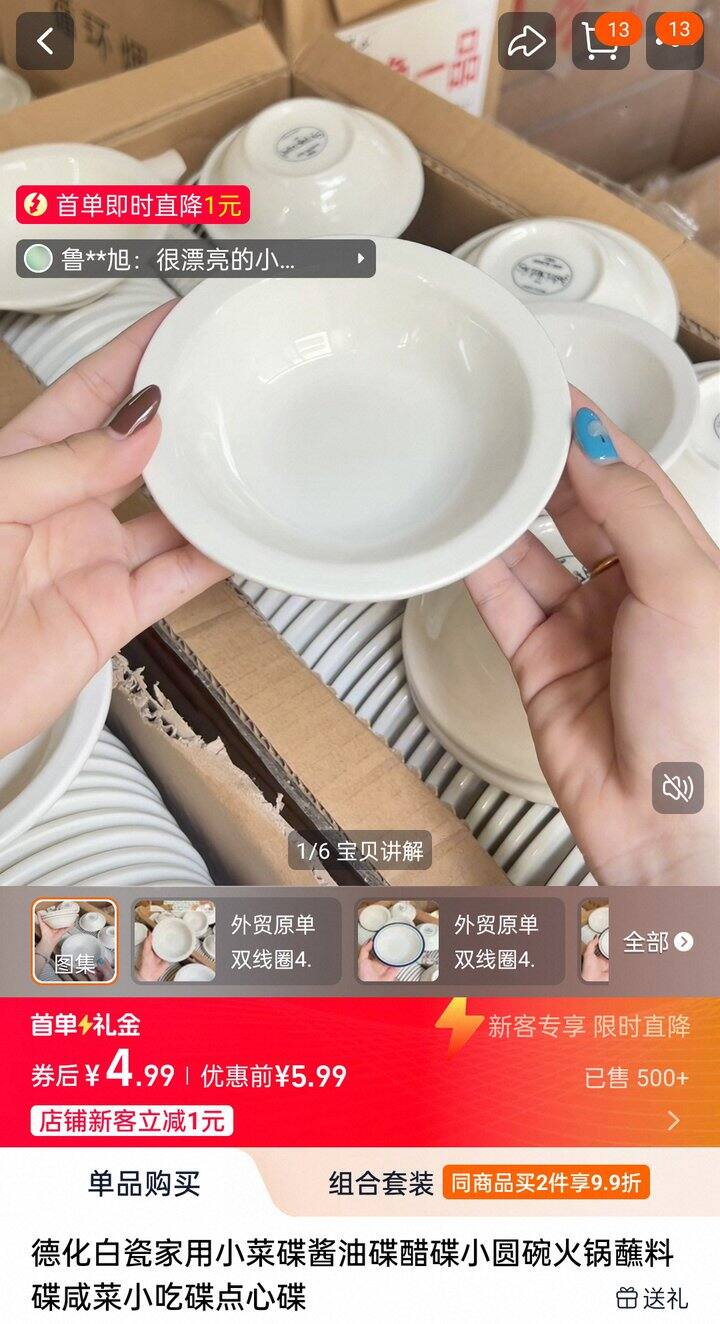
Task: Open the 首单即时直降1元 promo badge
Action: (x=133, y=206)
